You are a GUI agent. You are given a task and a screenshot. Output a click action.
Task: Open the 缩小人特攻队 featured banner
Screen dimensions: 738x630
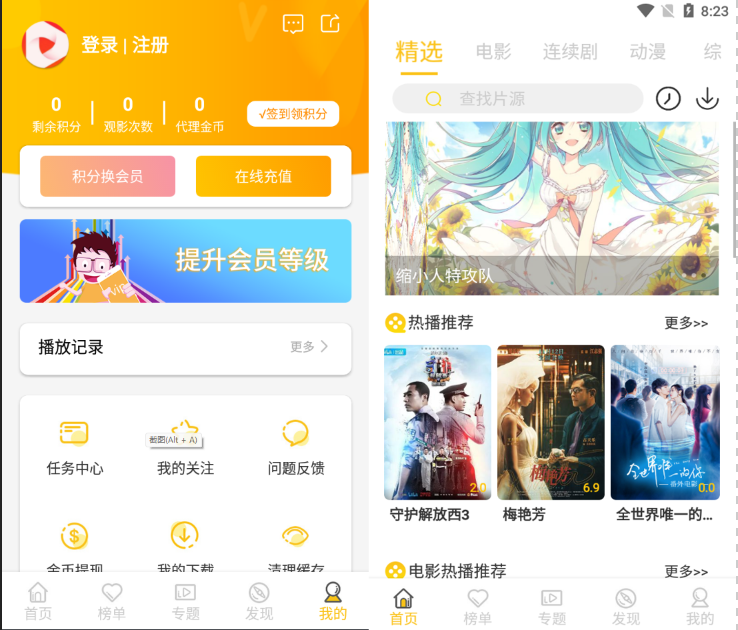551,208
